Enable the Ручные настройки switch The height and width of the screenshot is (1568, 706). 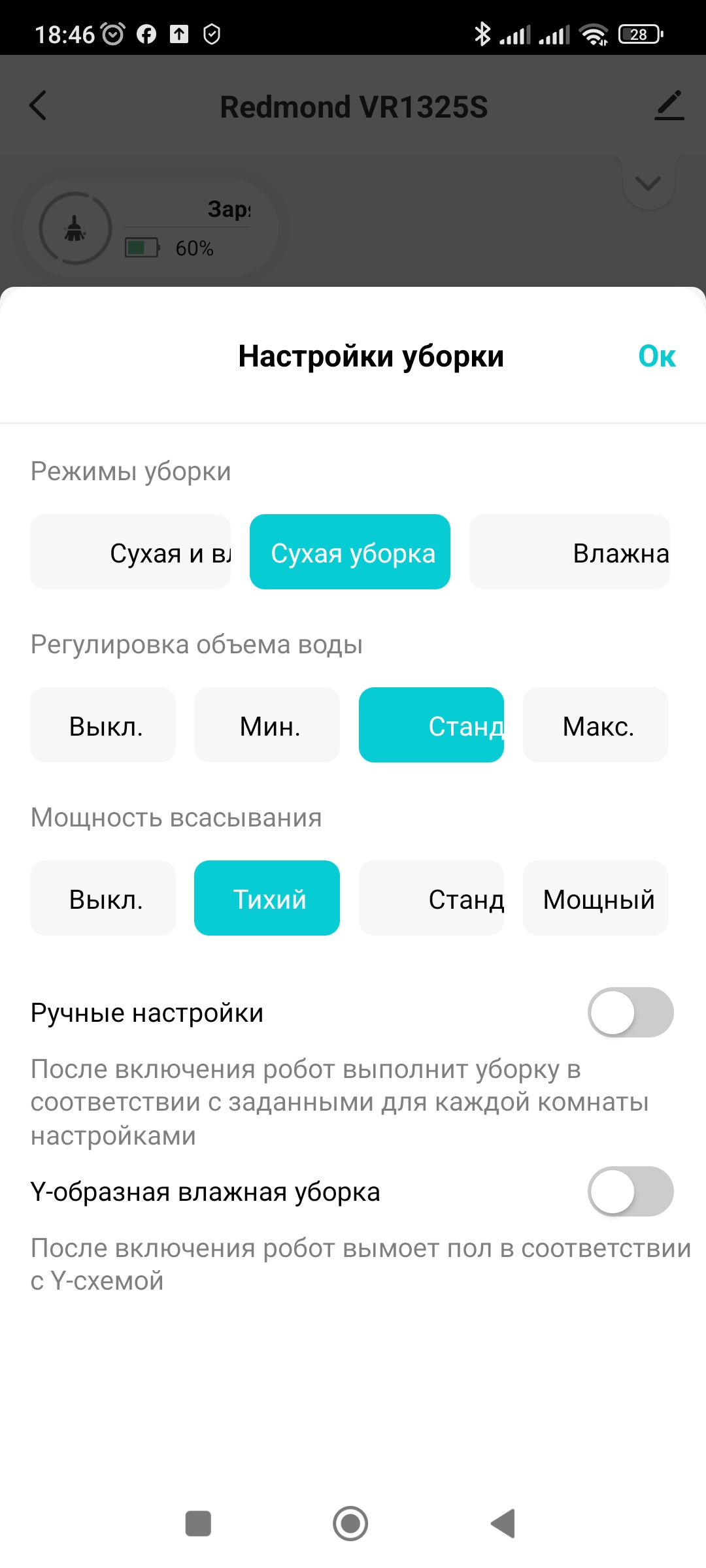pyautogui.click(x=630, y=1013)
